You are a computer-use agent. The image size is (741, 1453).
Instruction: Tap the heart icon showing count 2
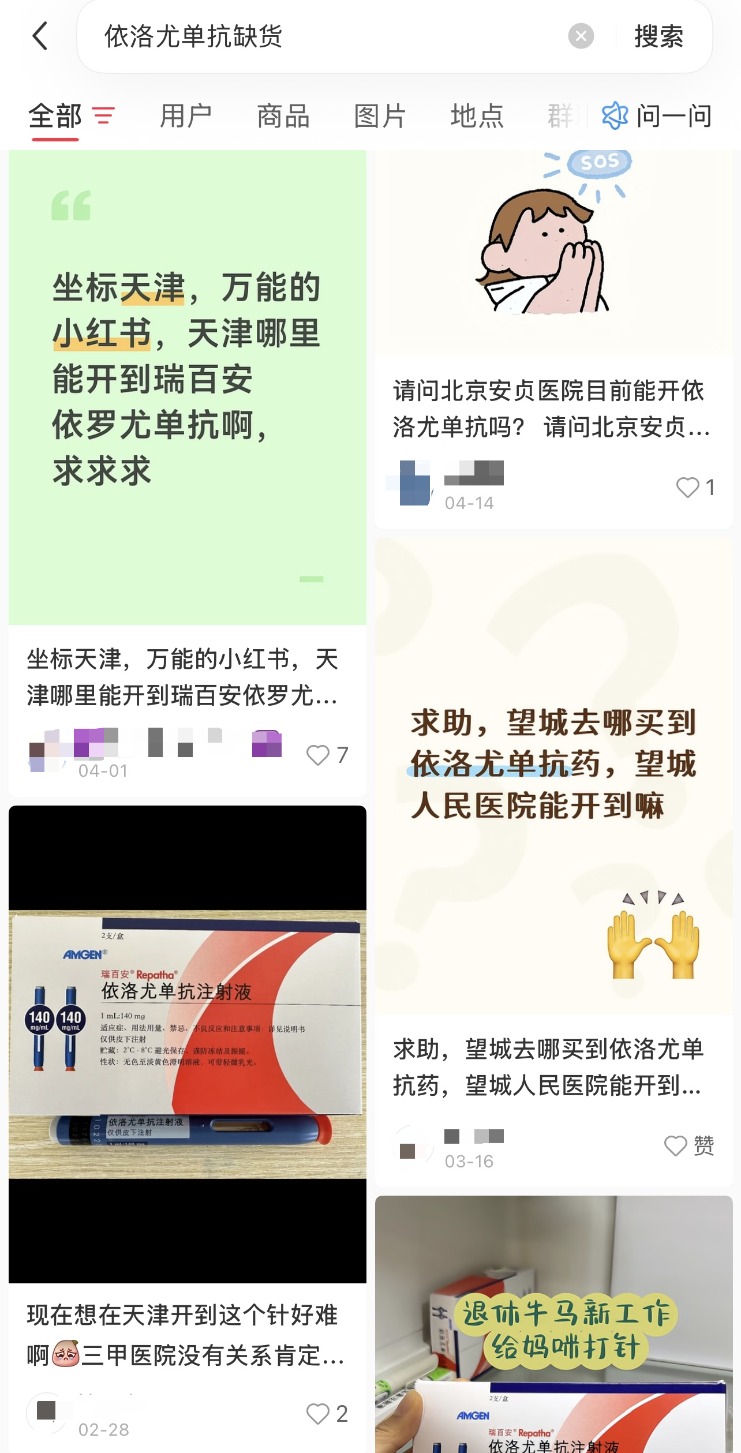point(317,1414)
